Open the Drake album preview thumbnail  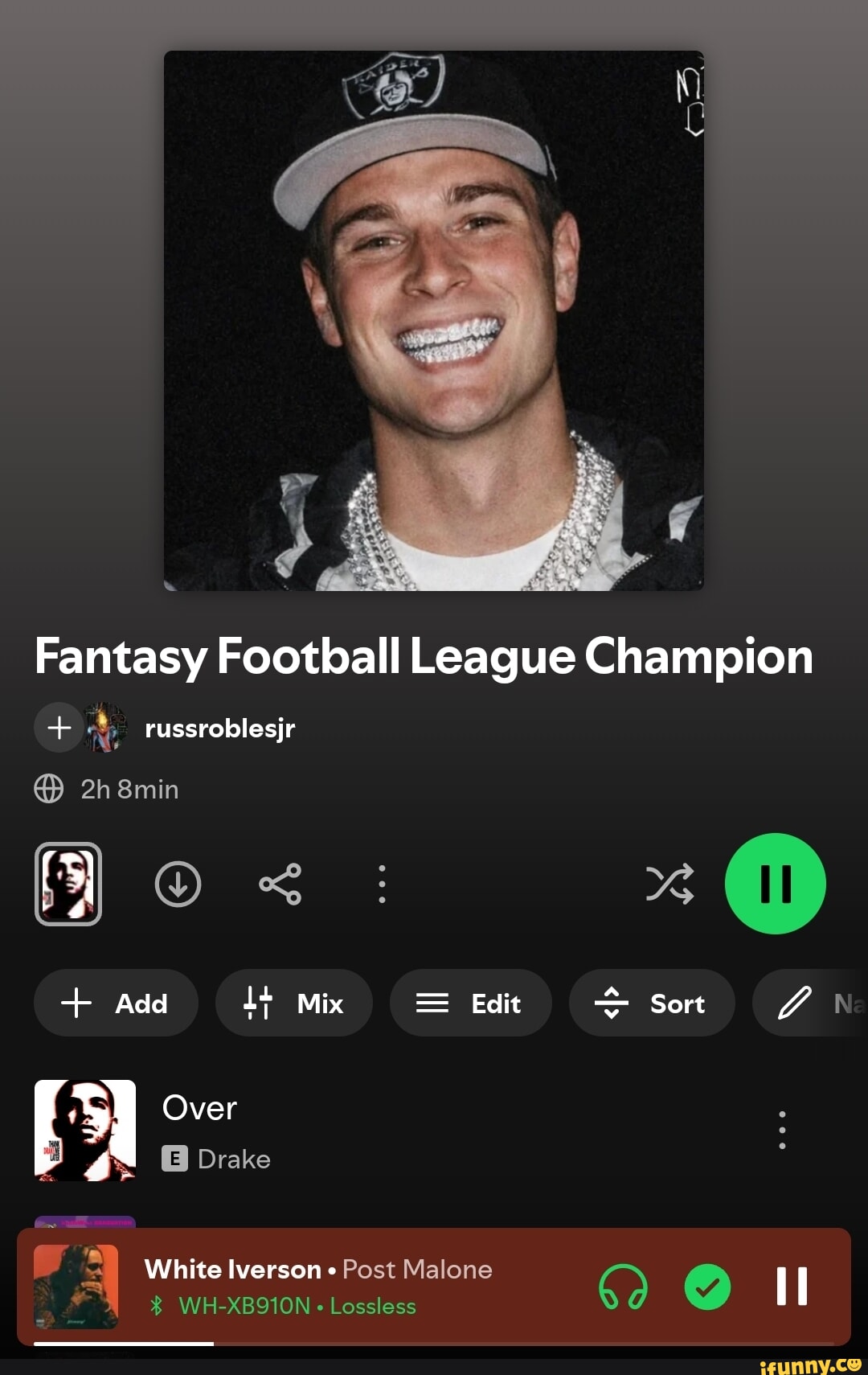click(x=68, y=884)
